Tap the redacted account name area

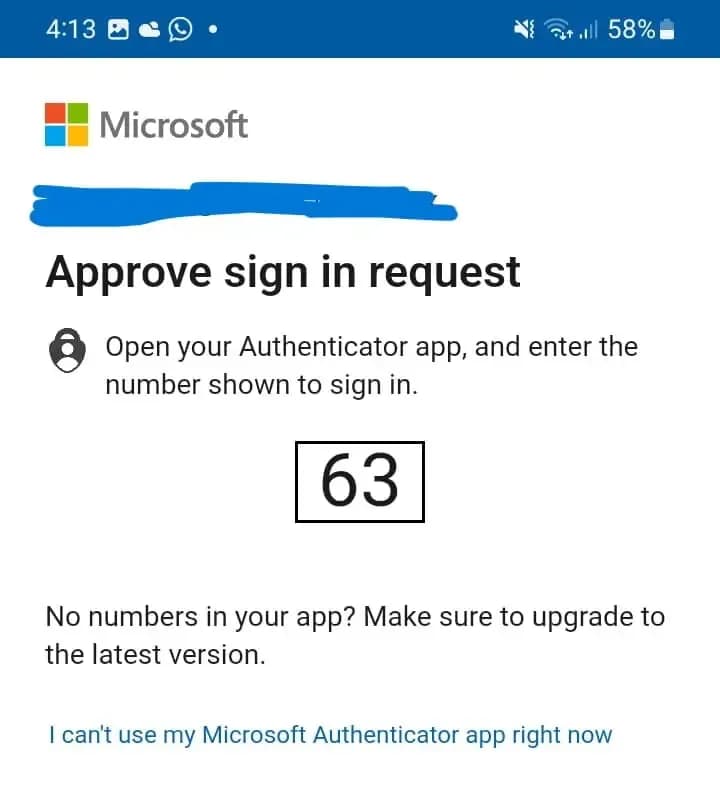tap(240, 202)
